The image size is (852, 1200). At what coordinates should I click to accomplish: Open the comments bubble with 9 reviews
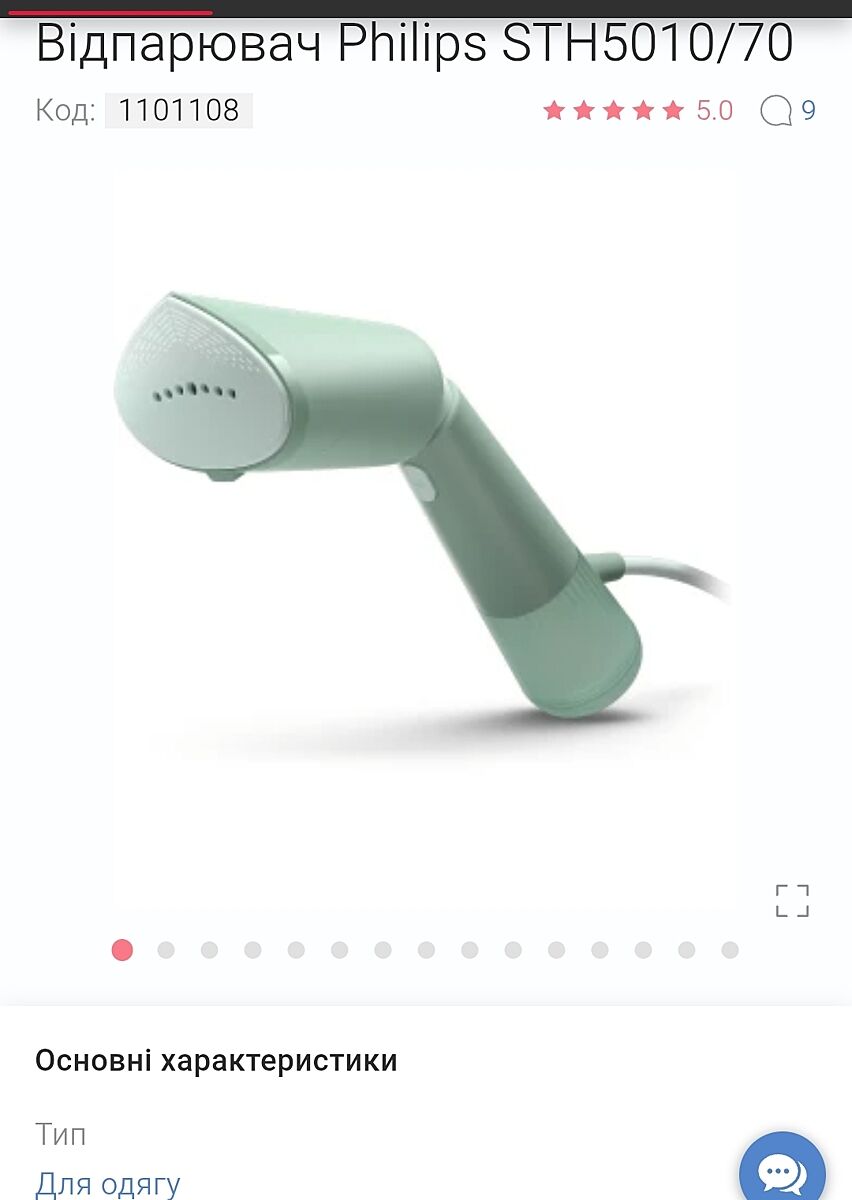[787, 110]
